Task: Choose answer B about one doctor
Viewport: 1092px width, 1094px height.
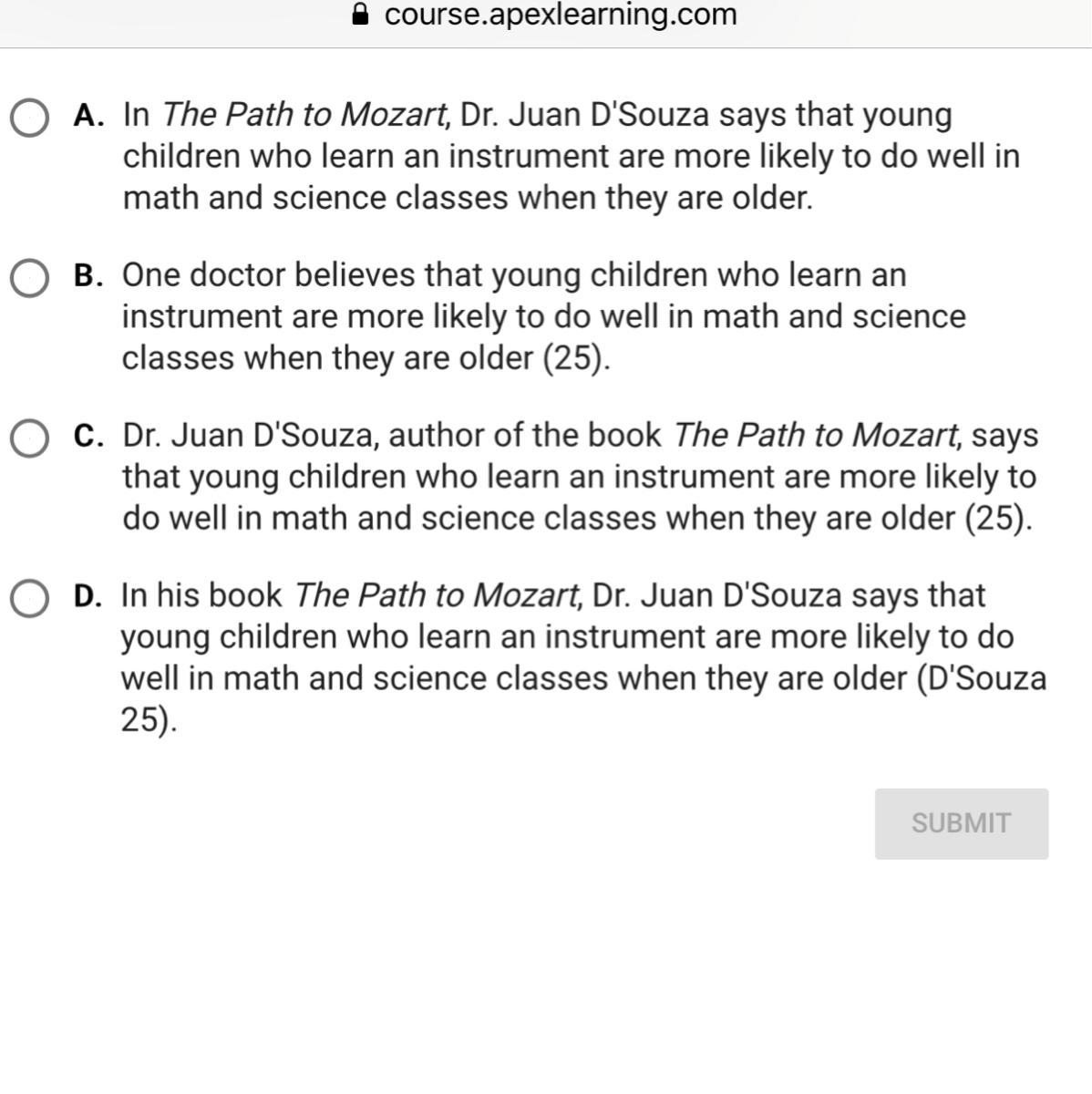Action: tap(29, 278)
